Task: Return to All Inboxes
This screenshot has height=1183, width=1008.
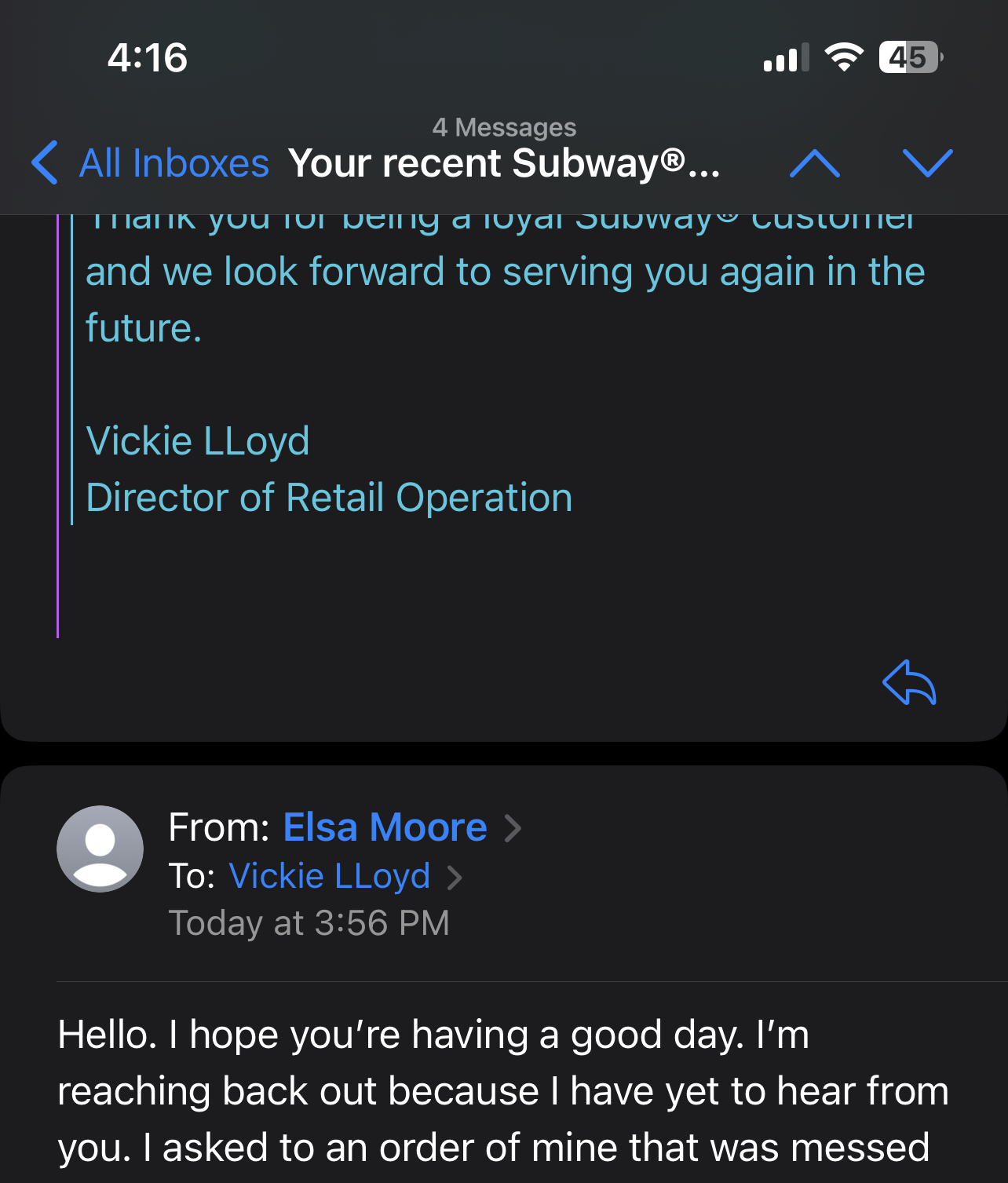Action: coord(173,163)
